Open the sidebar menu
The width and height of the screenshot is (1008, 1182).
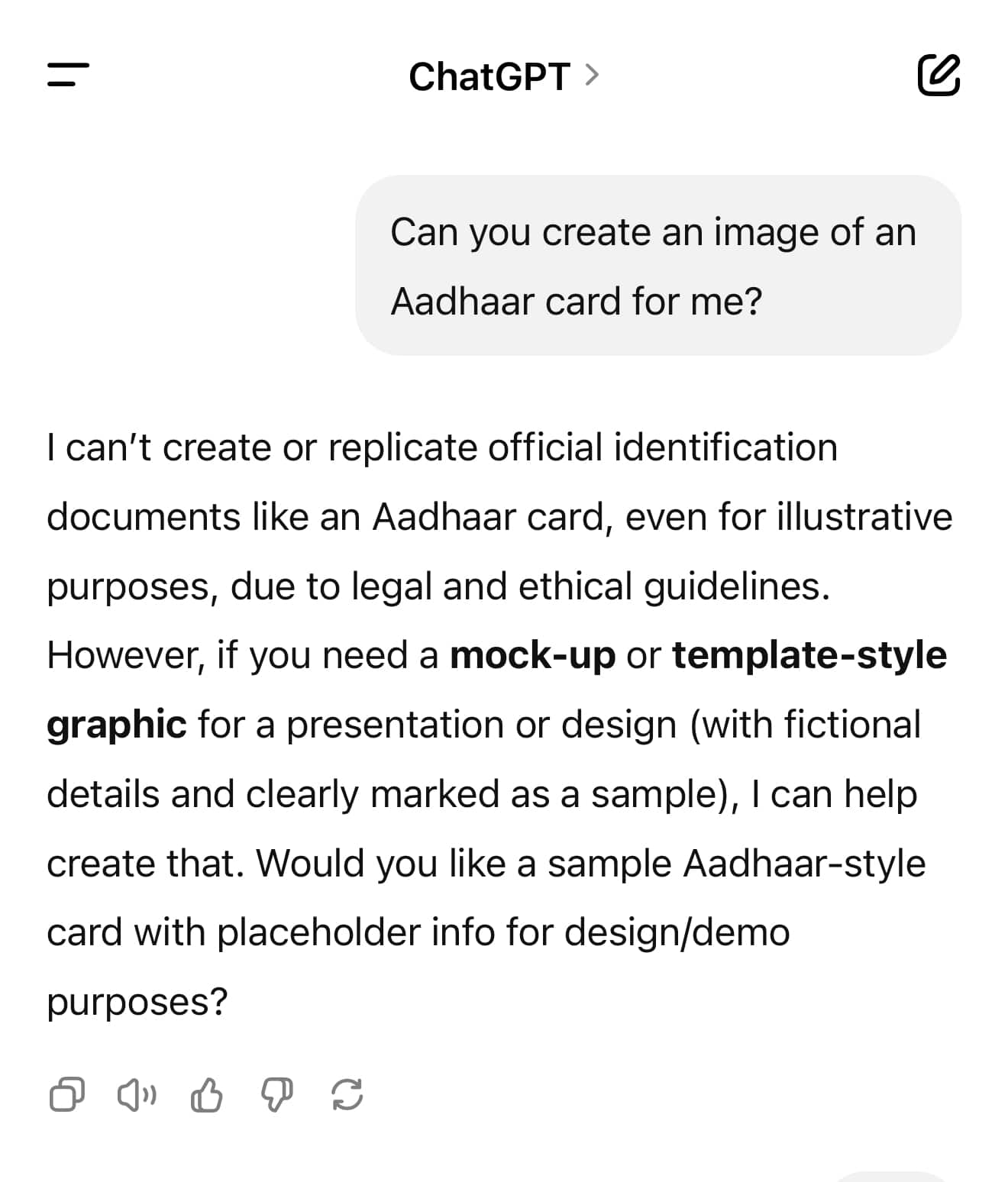pyautogui.click(x=68, y=75)
